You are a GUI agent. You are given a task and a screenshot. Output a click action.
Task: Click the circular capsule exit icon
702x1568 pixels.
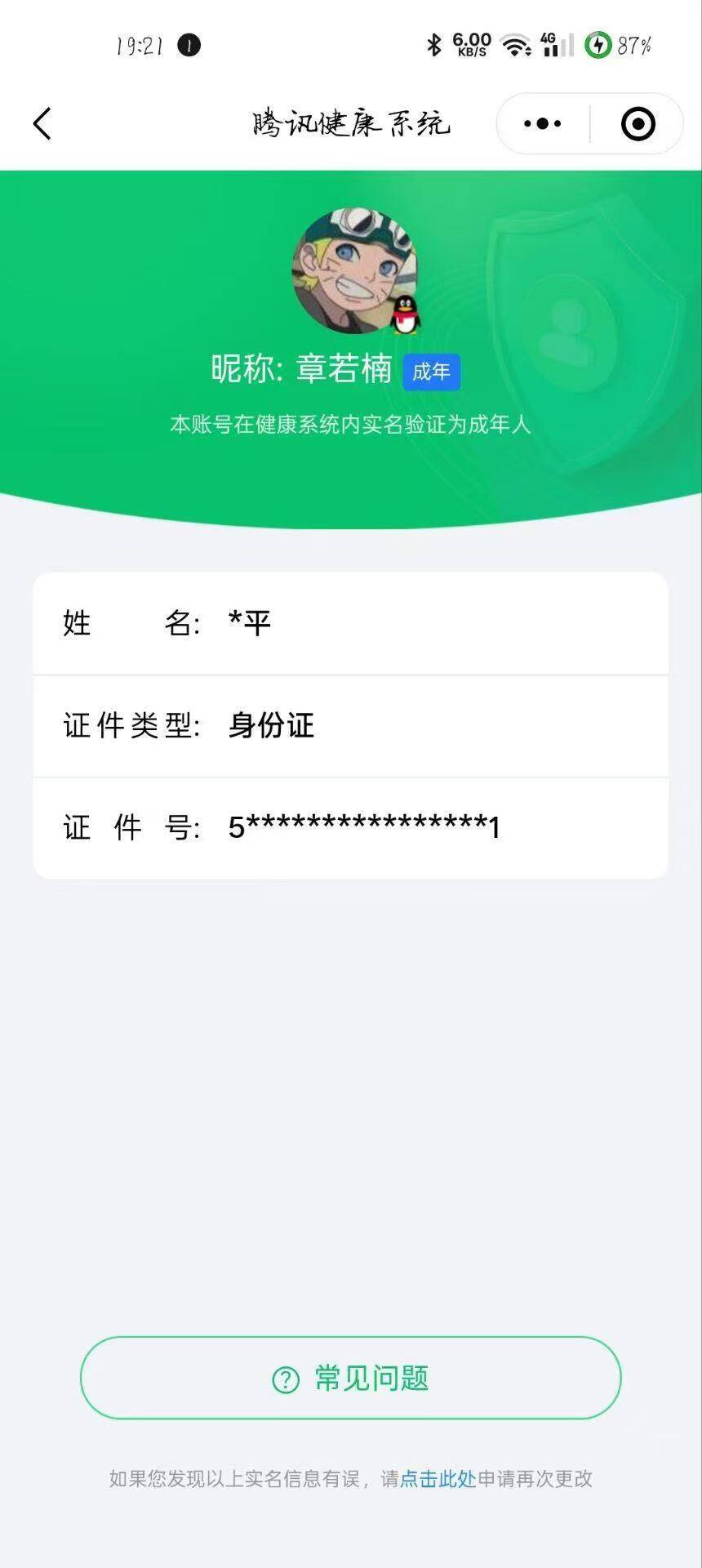637,123
